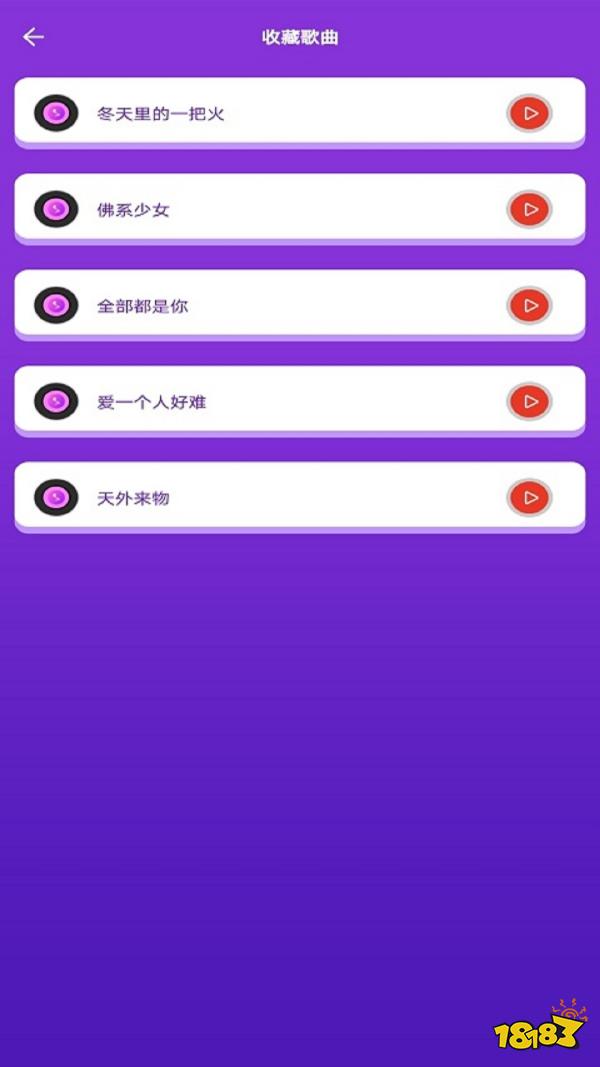Play the song 全部都是你
This screenshot has width=600, height=1067.
tap(529, 305)
